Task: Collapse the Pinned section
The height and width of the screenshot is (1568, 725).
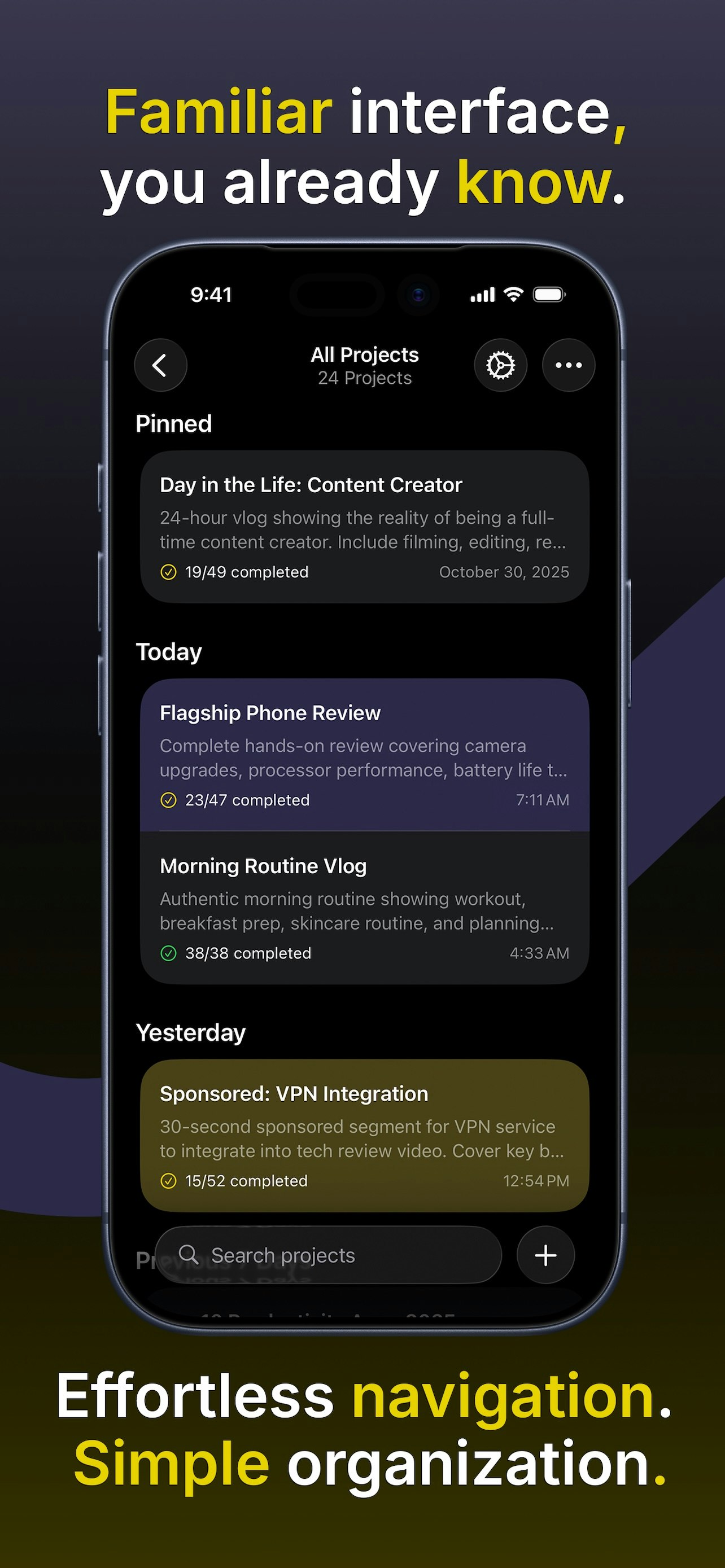Action: [x=173, y=423]
